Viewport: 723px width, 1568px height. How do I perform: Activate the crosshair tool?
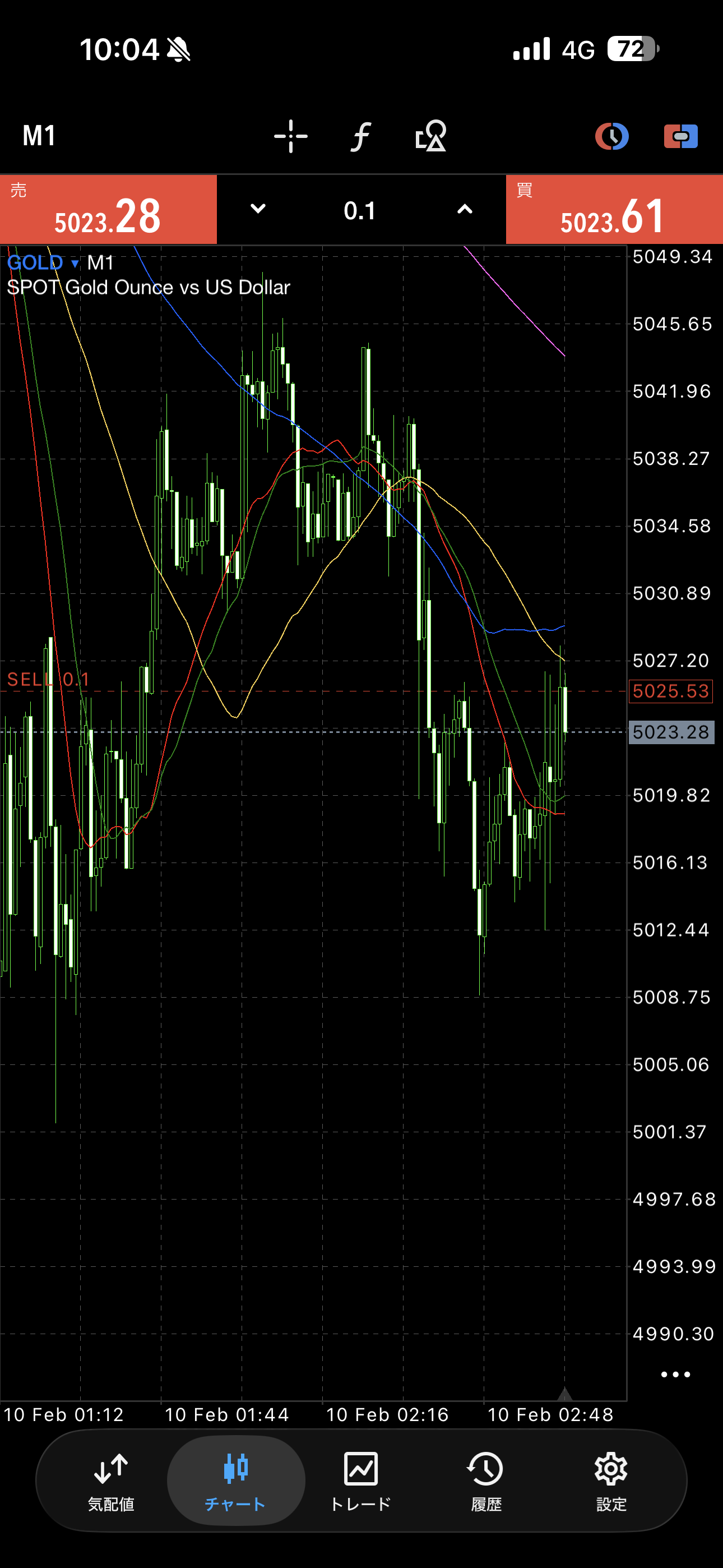point(291,136)
